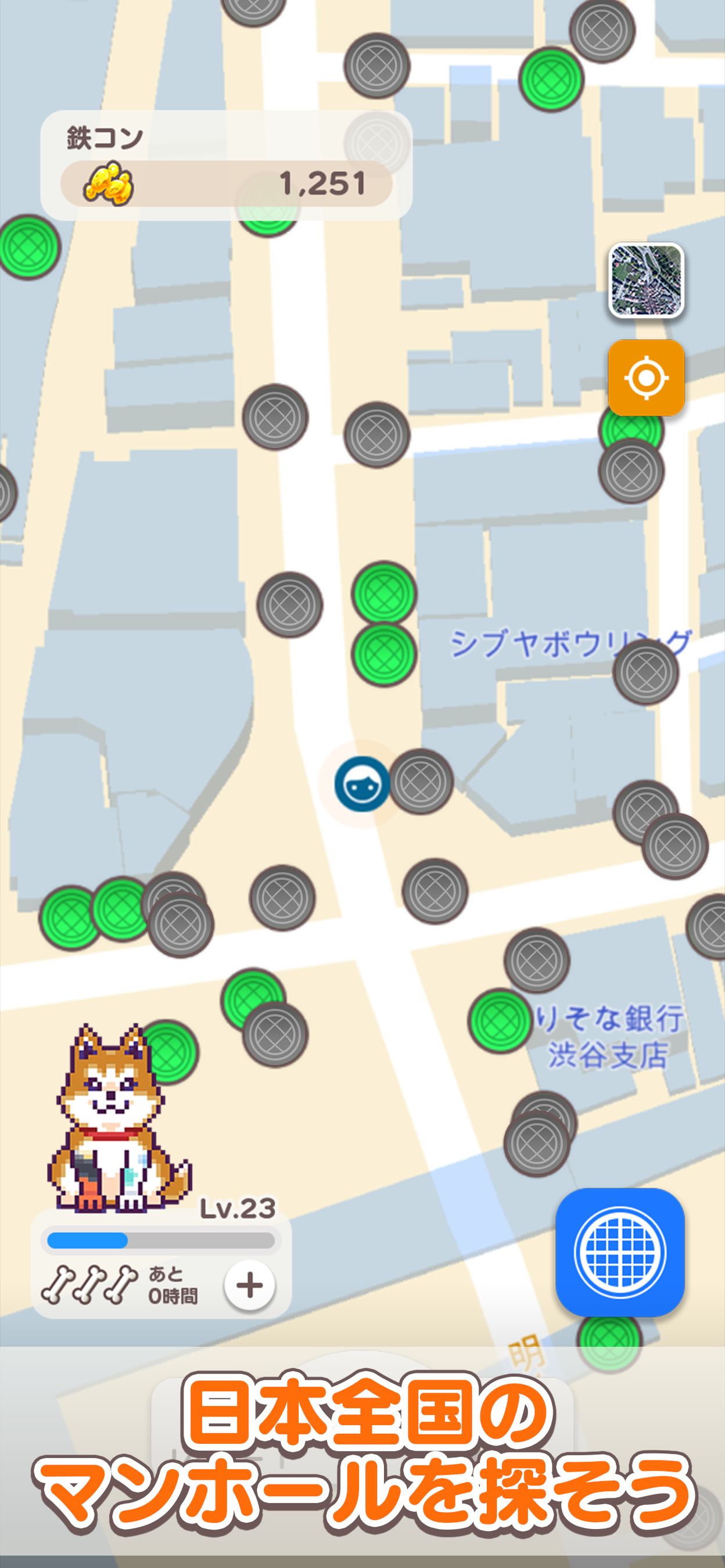This screenshot has width=725, height=1568.
Task: Add bones with the plus button
Action: [x=250, y=1286]
